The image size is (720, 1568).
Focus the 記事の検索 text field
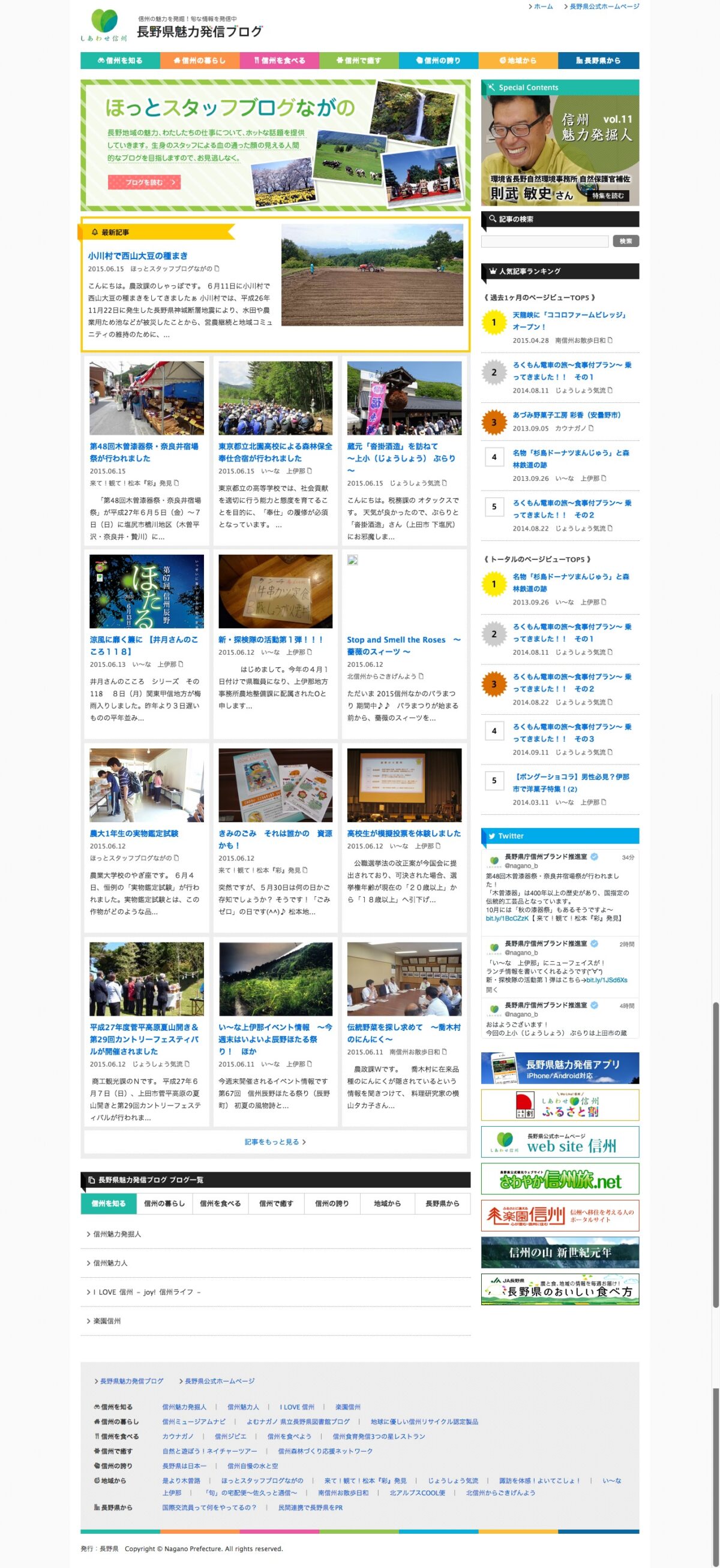(545, 241)
